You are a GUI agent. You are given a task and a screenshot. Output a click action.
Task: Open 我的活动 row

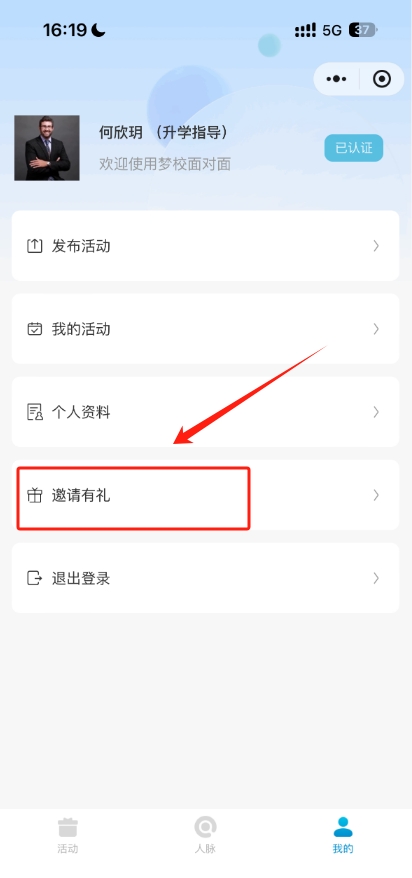tap(205, 329)
